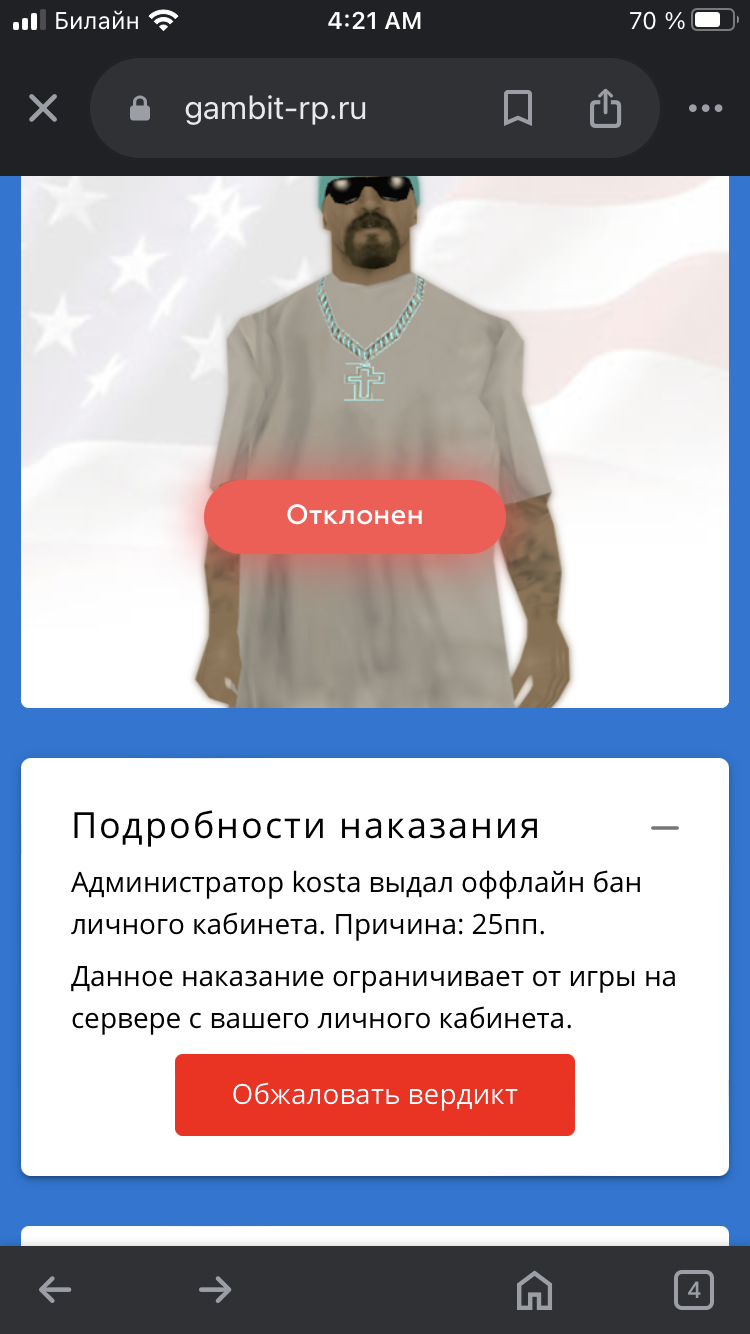Open the browser home page
This screenshot has height=1334, width=750.
click(x=534, y=1291)
